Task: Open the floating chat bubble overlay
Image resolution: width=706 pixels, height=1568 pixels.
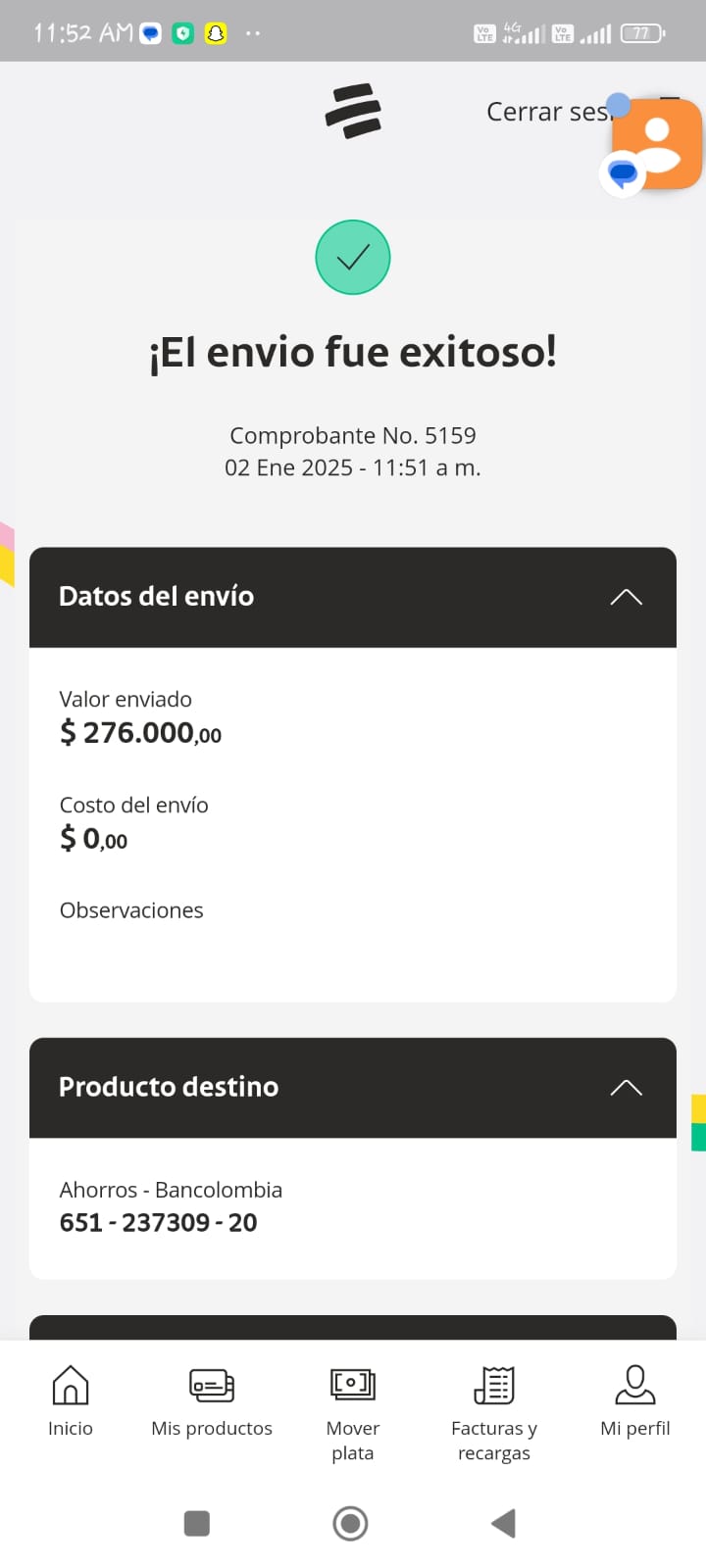Action: 655,145
